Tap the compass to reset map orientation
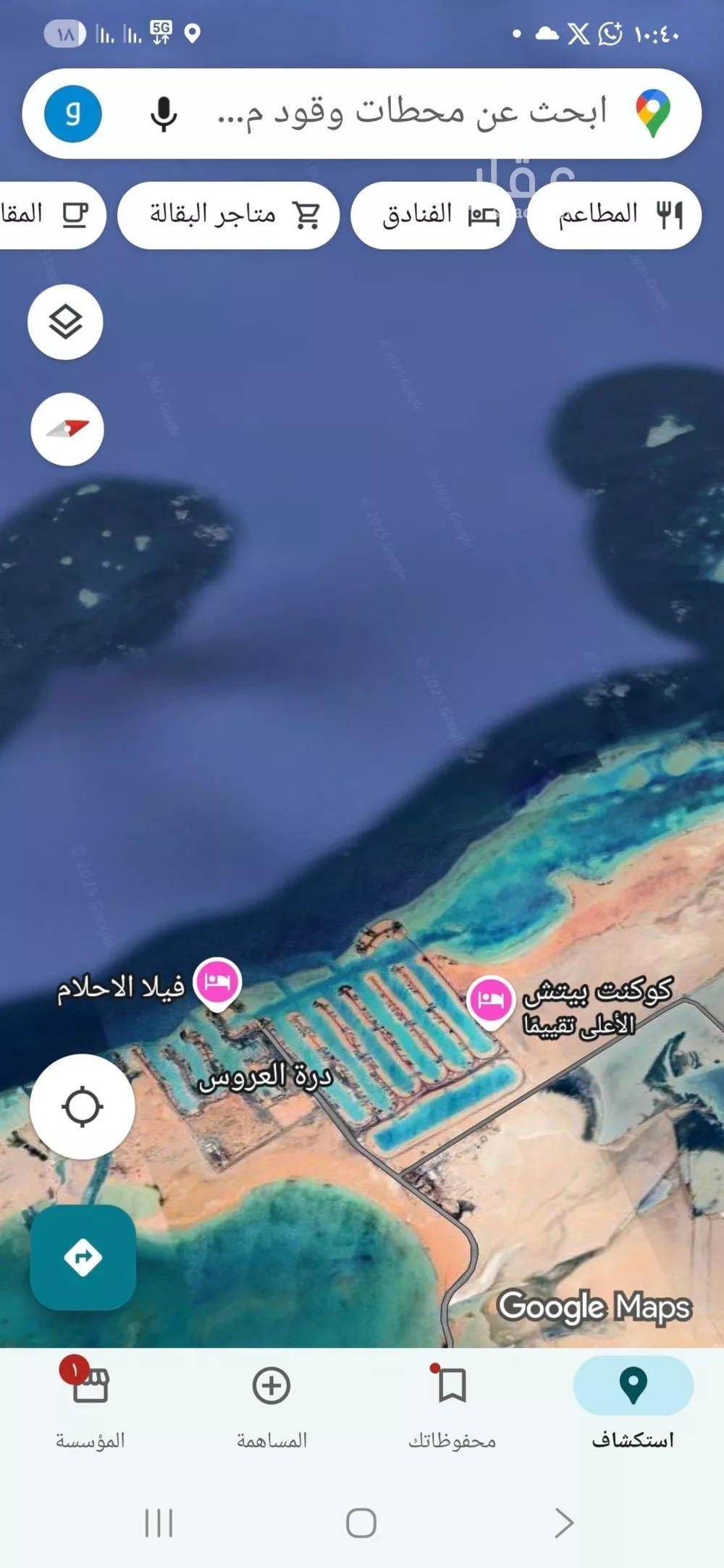The image size is (724, 1568). point(65,429)
